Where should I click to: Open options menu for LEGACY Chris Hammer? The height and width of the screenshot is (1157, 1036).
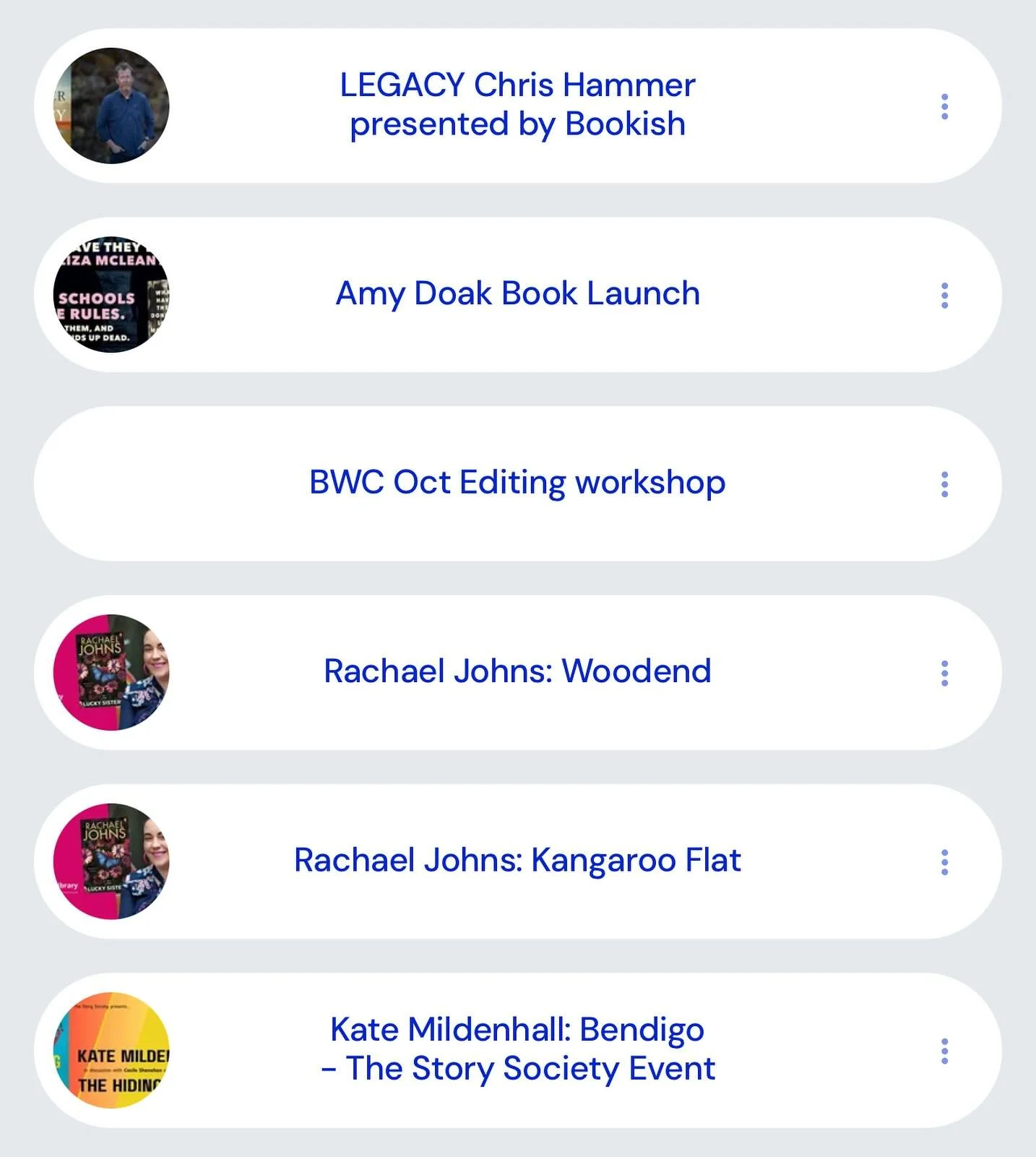[944, 106]
